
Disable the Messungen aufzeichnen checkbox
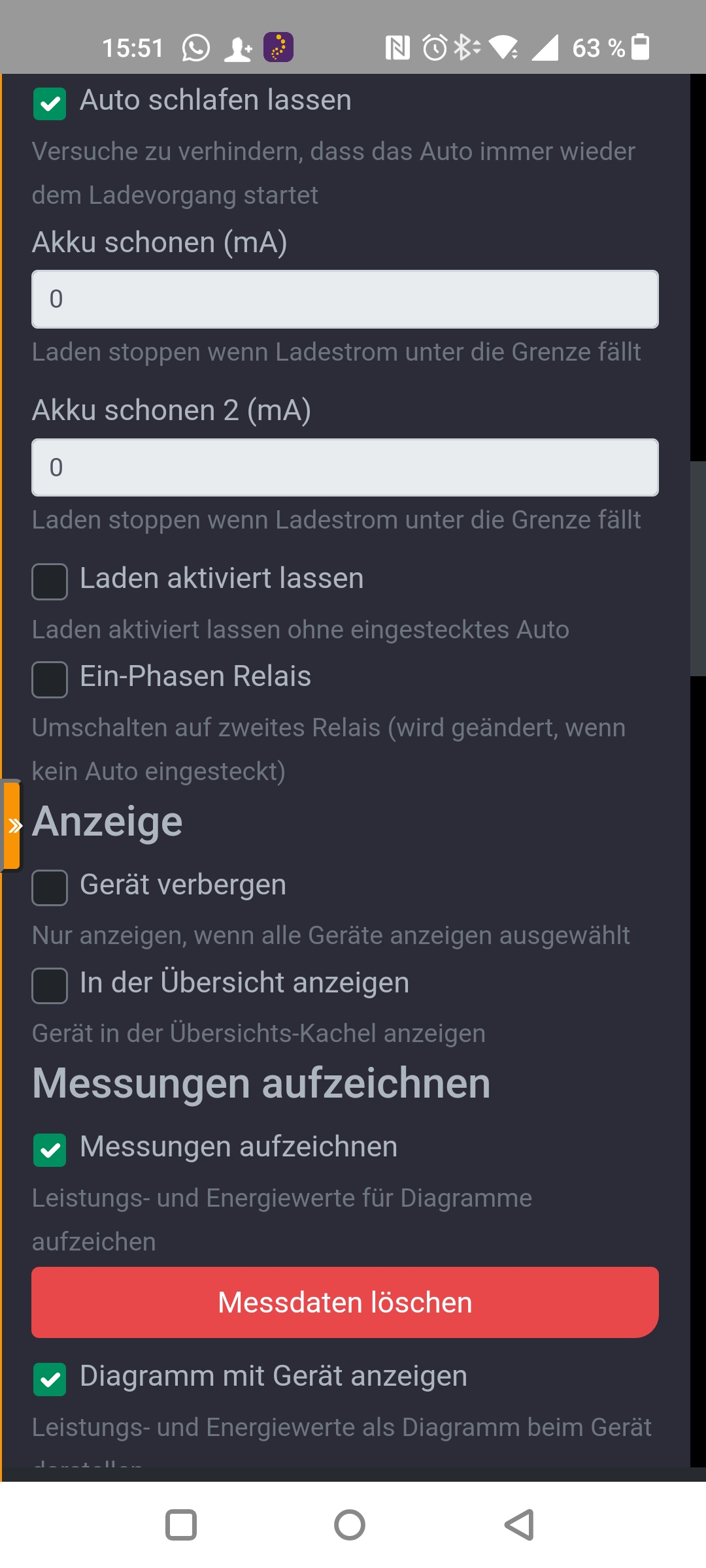pyautogui.click(x=50, y=1150)
